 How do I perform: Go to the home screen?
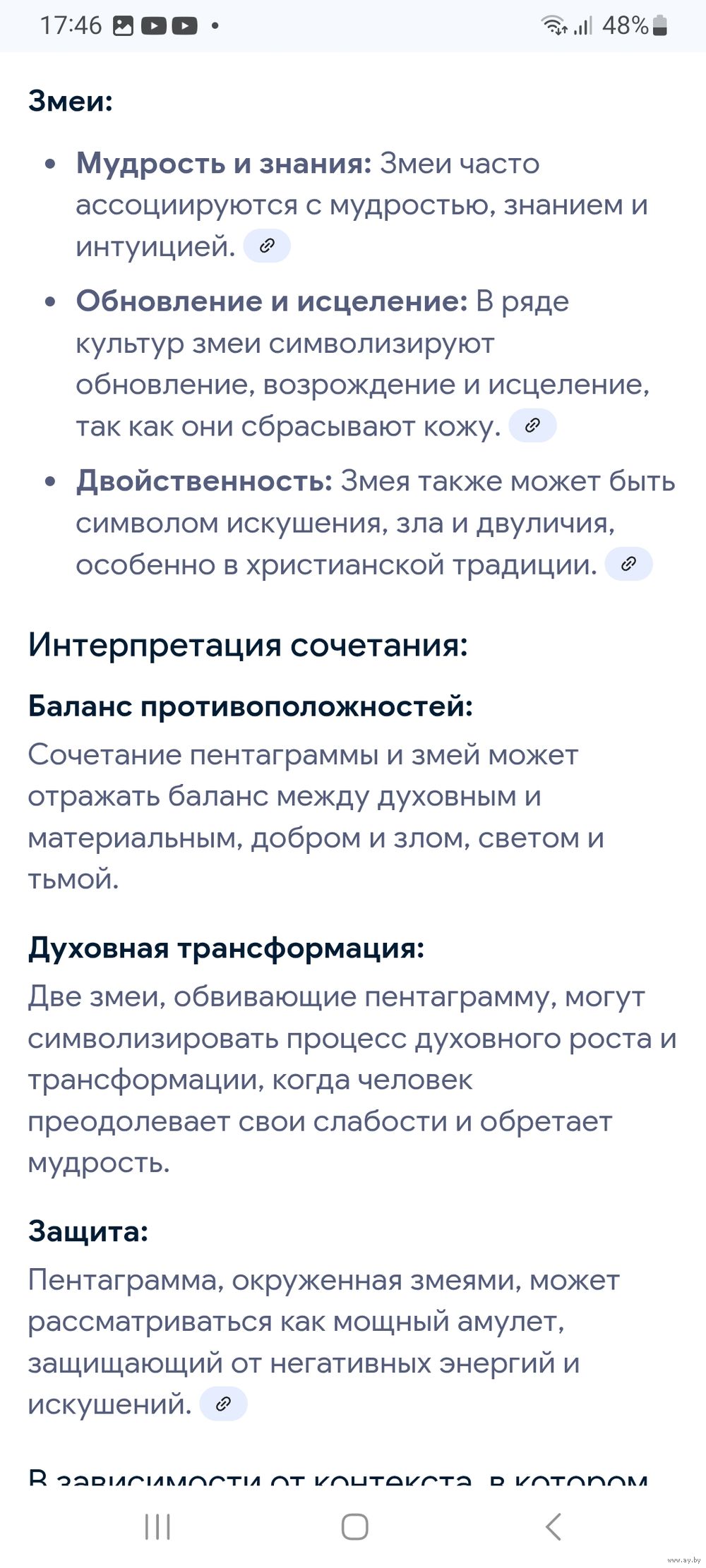[x=354, y=1526]
